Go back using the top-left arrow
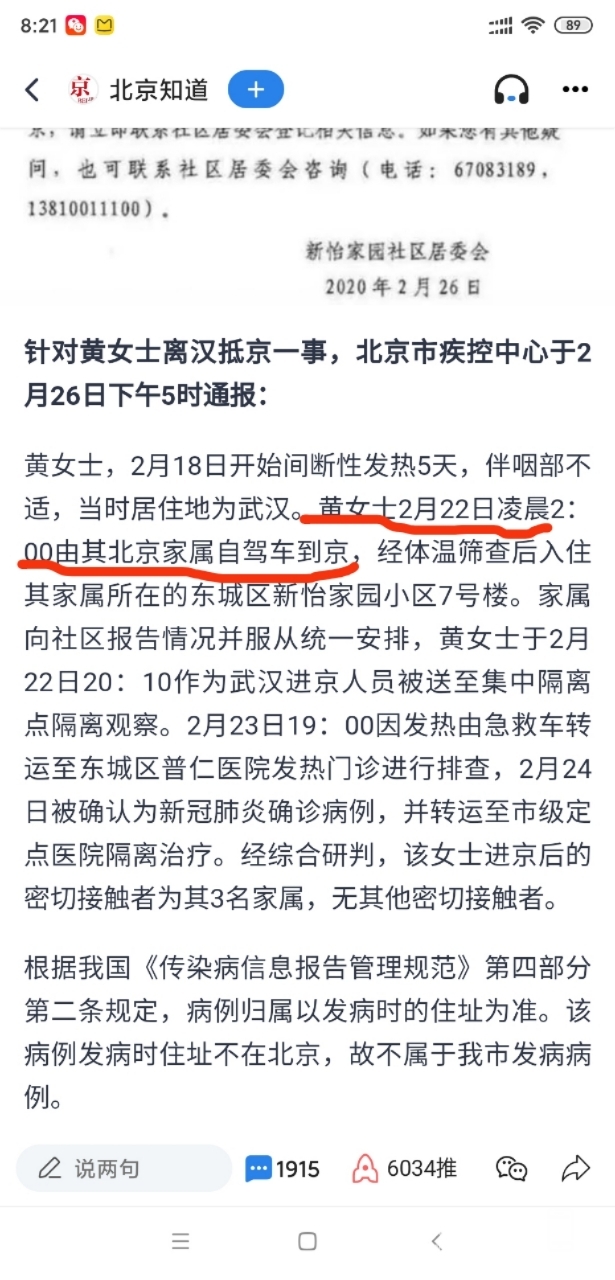 32,90
